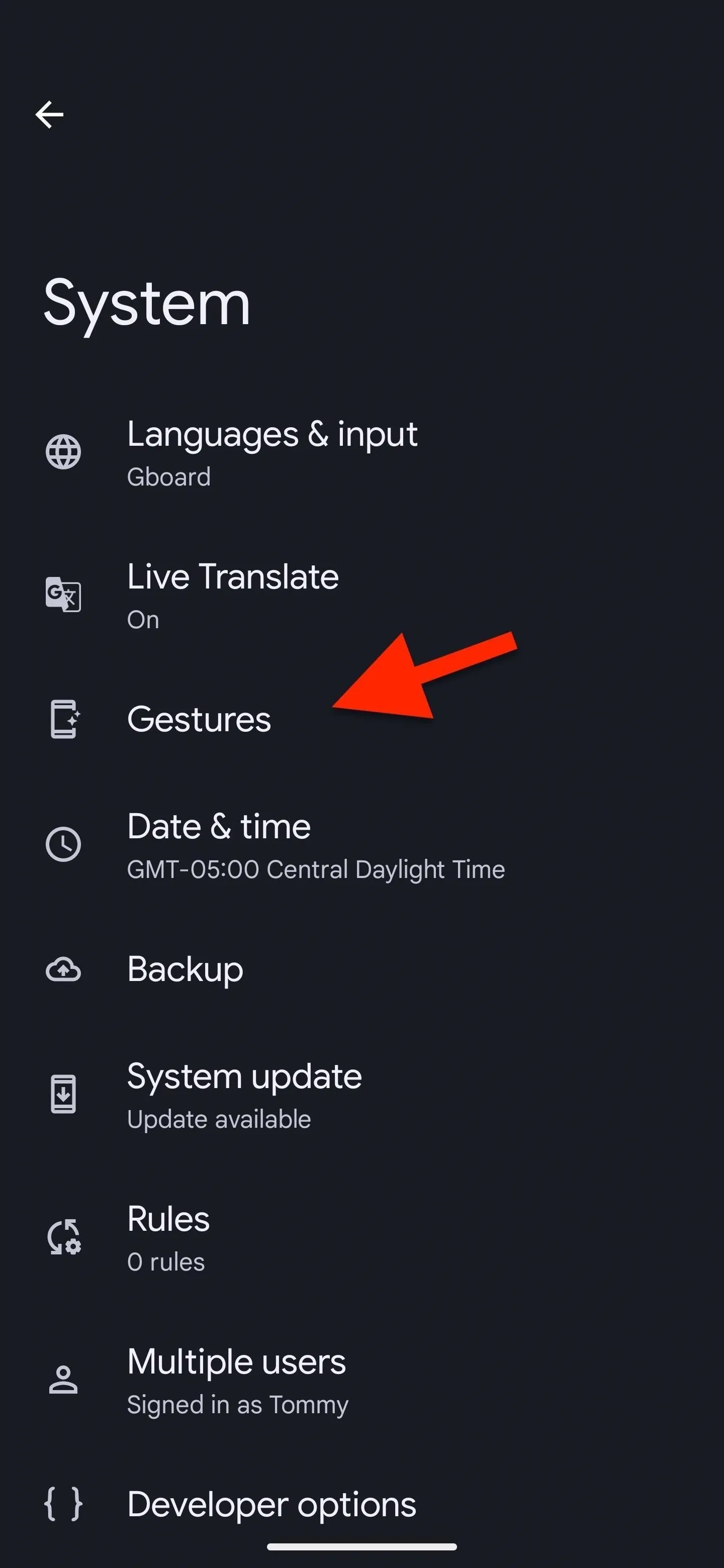
Task: Go back using the top-left arrow
Action: [x=49, y=115]
